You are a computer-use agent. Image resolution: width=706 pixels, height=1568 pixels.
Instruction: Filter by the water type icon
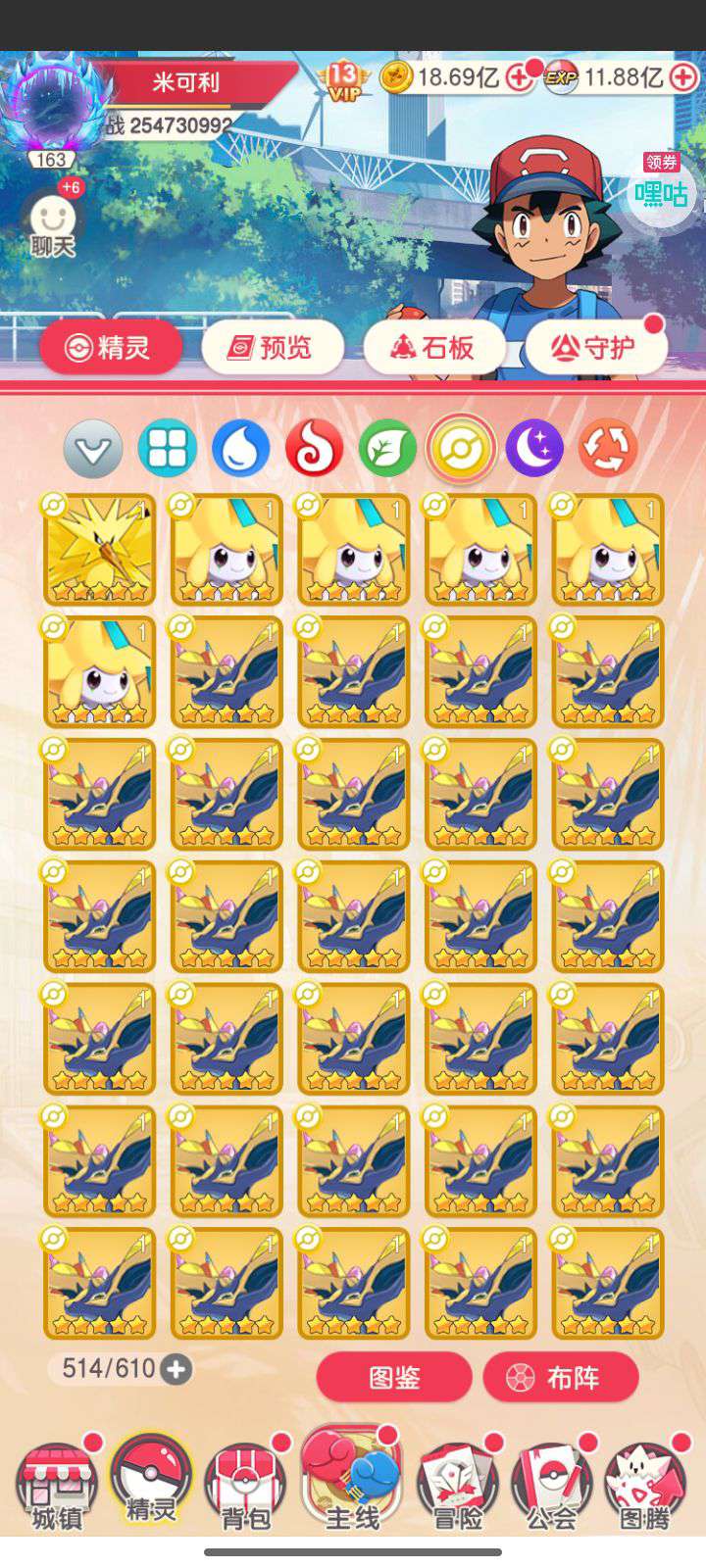coord(240,449)
